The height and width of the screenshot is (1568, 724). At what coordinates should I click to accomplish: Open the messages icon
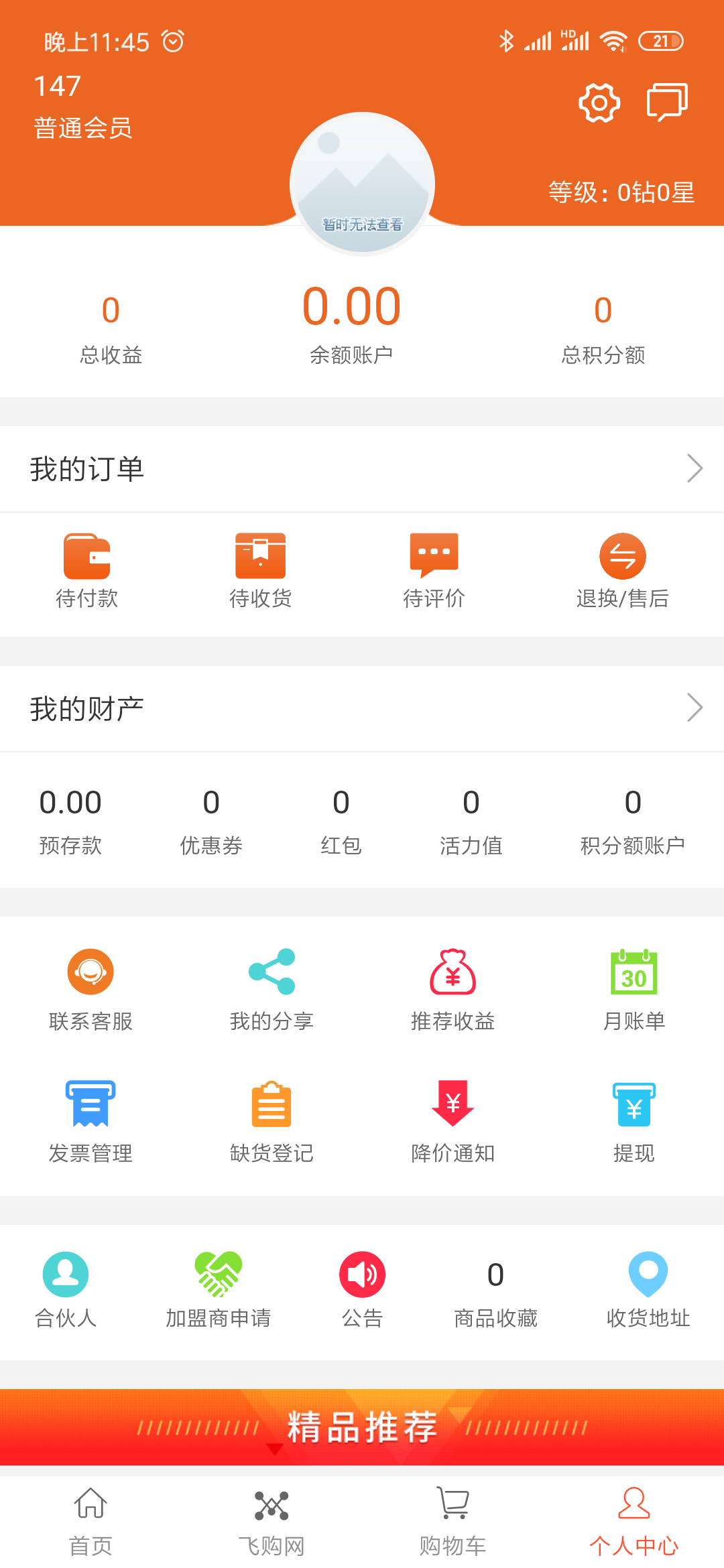tap(667, 103)
